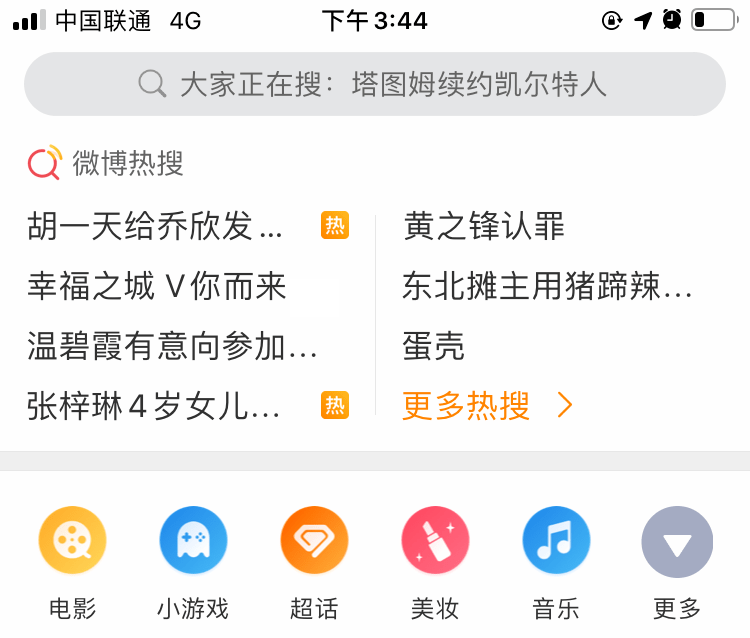Open the 美妆 channel
Image resolution: width=750 pixels, height=638 pixels.
pyautogui.click(x=435, y=562)
